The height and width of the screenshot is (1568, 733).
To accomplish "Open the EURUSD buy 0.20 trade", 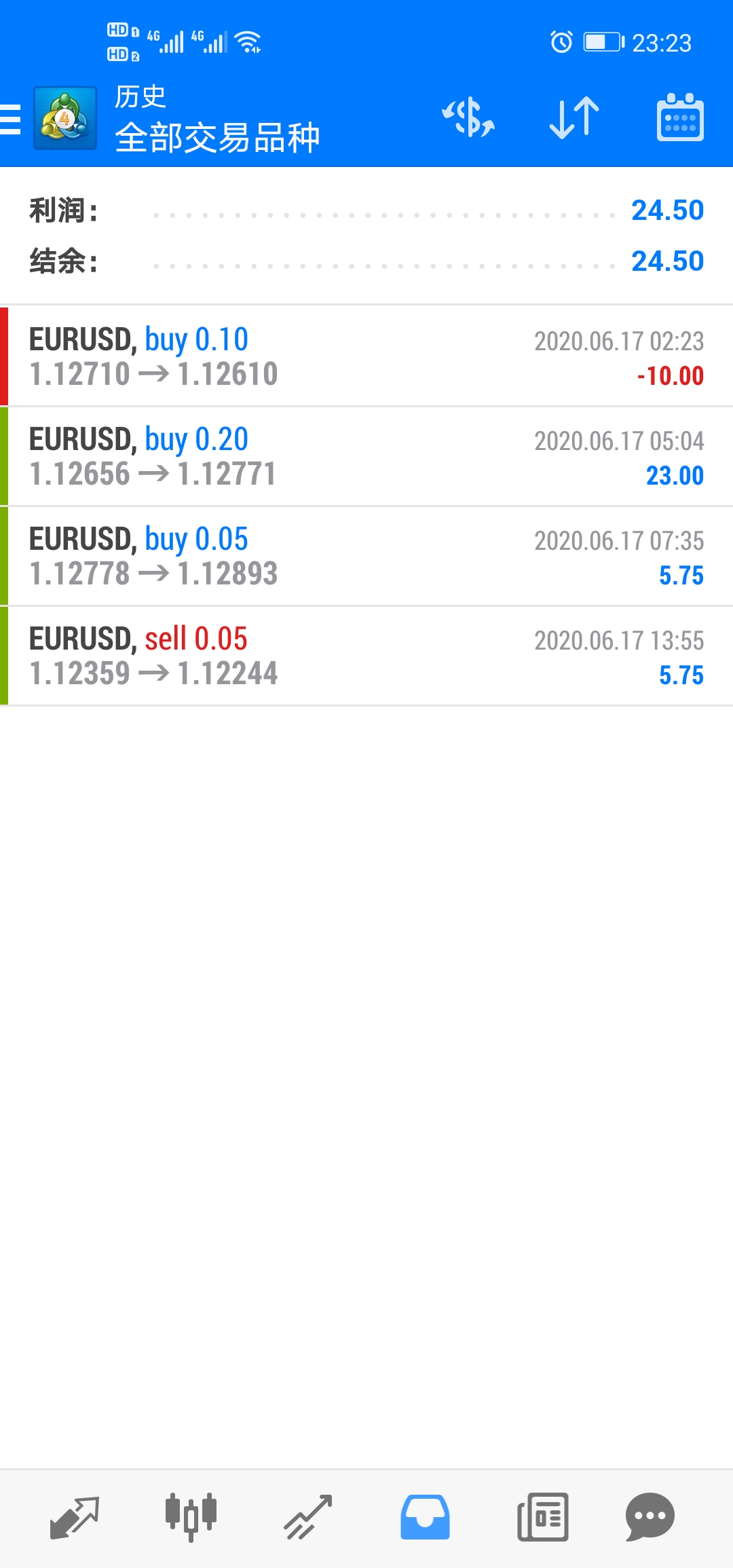I will coord(366,456).
